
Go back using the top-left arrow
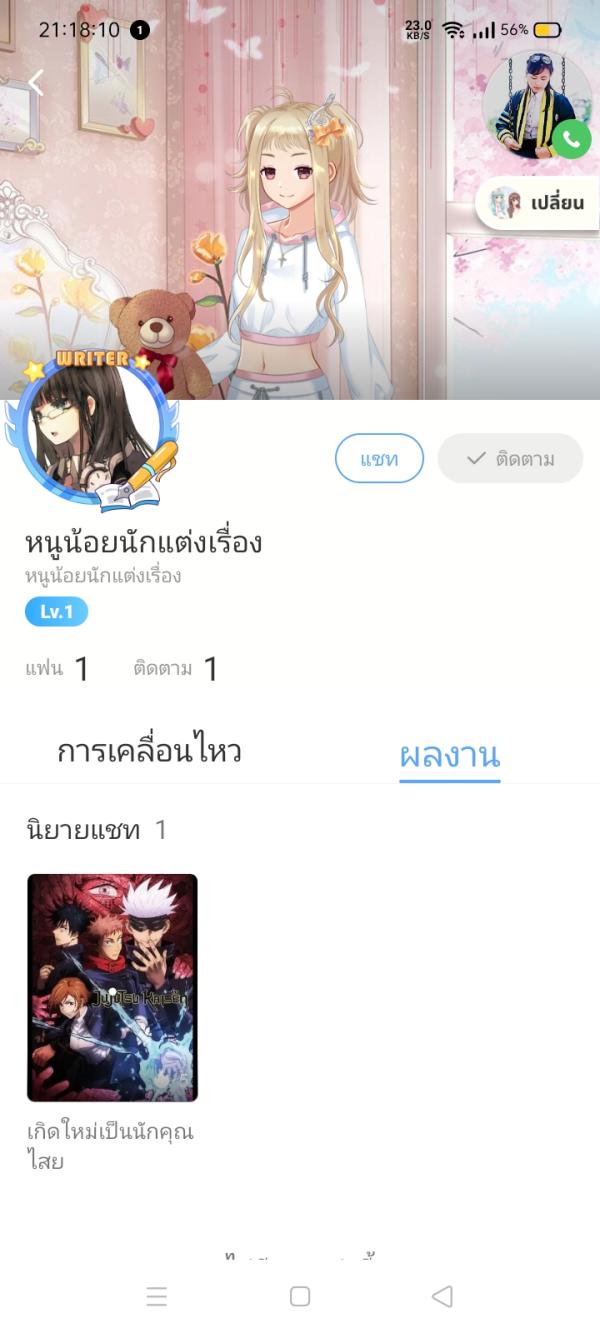click(36, 83)
